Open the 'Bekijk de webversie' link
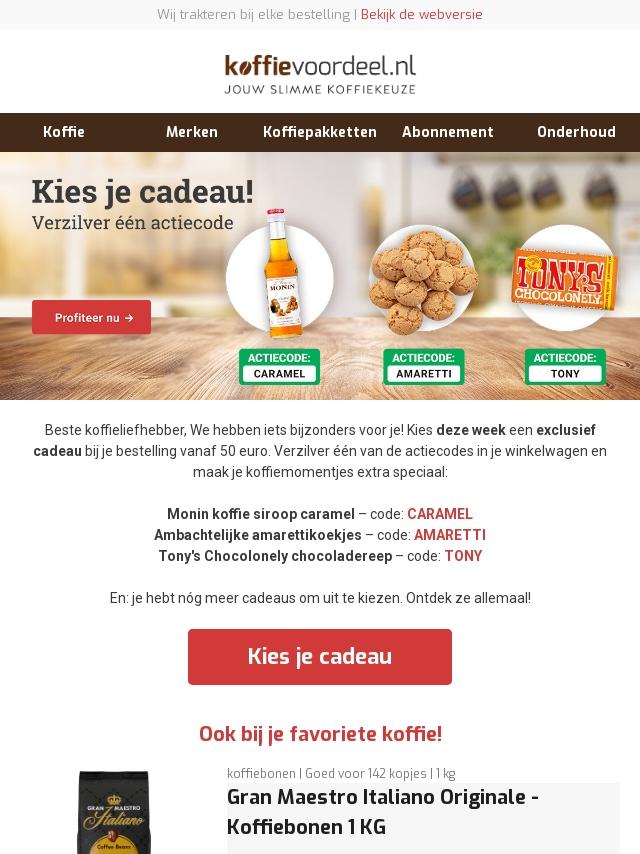The height and width of the screenshot is (854, 640). click(x=421, y=14)
